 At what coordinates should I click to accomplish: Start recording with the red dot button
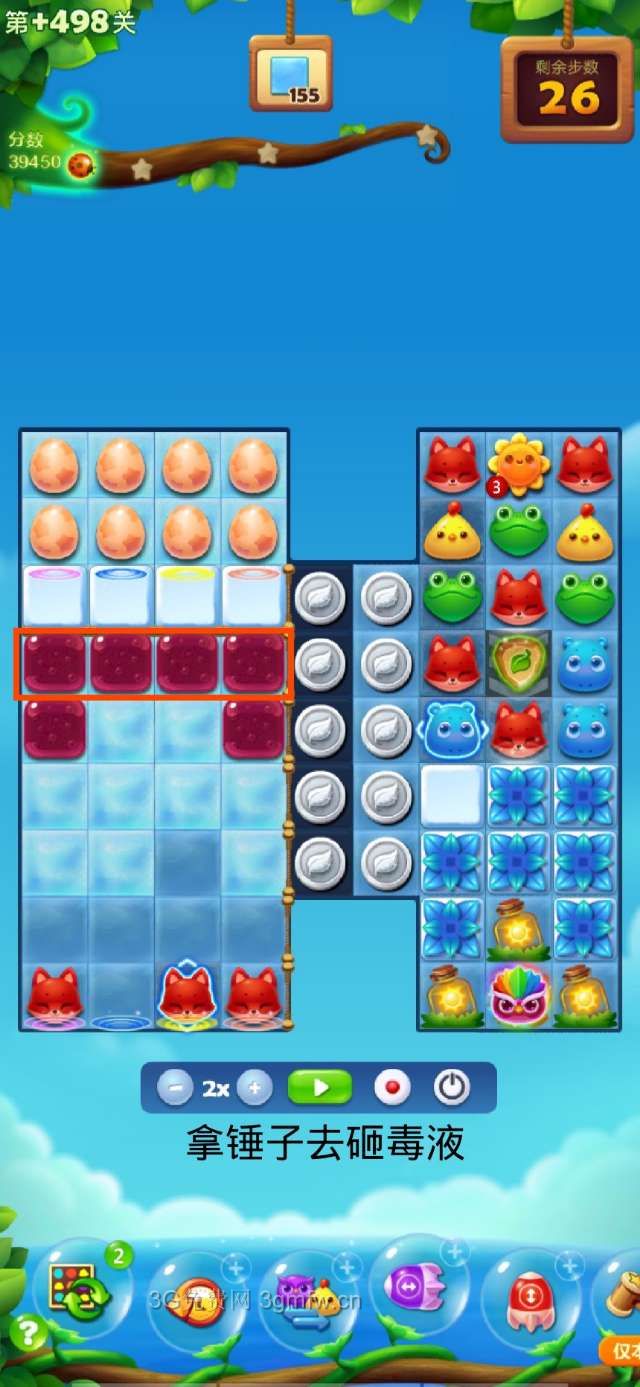pyautogui.click(x=392, y=1088)
